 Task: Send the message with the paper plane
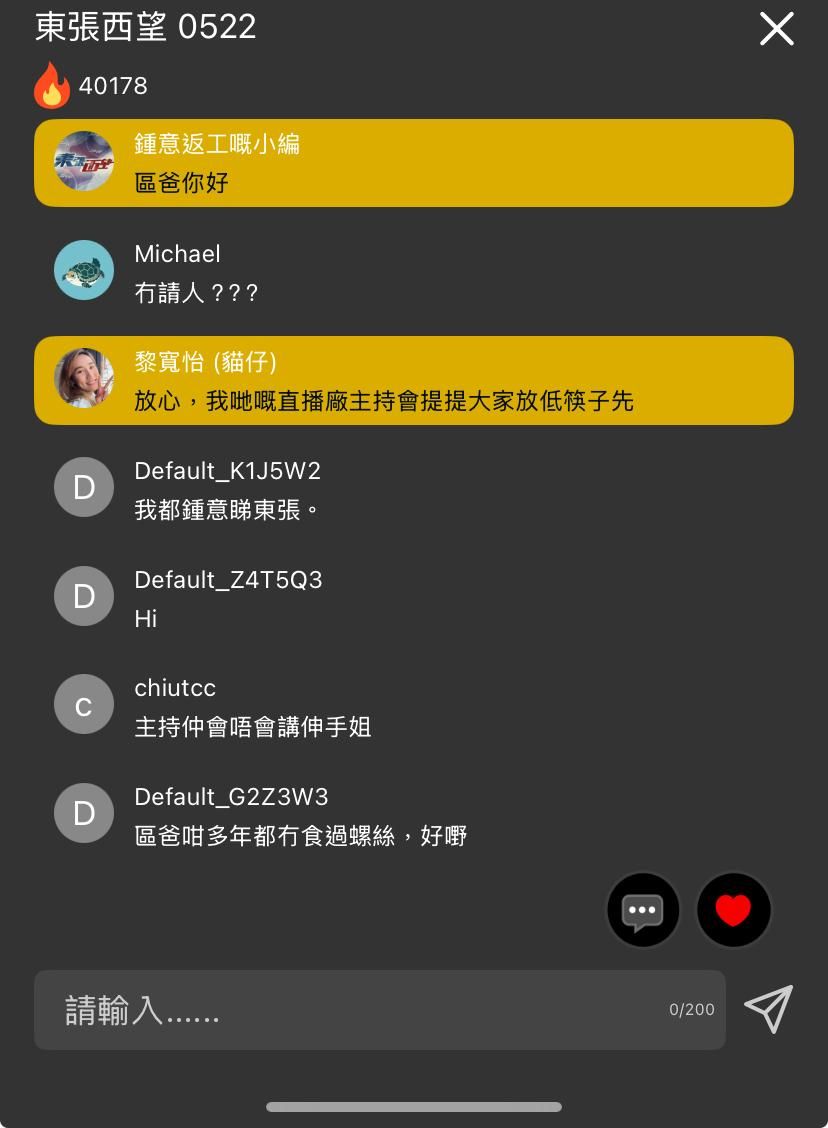[x=768, y=1009]
